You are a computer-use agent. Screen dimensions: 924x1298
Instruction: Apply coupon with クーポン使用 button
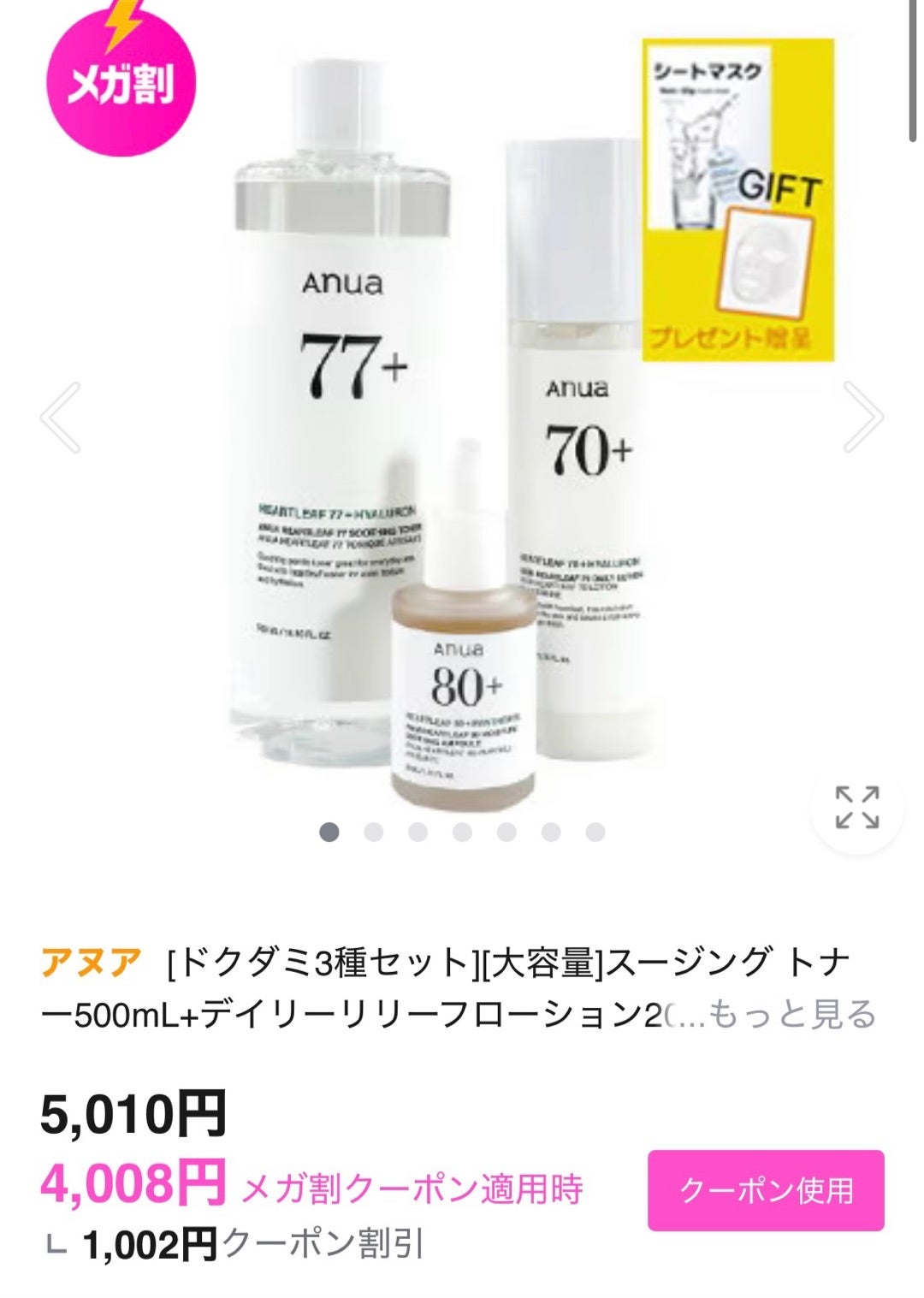click(x=765, y=1190)
